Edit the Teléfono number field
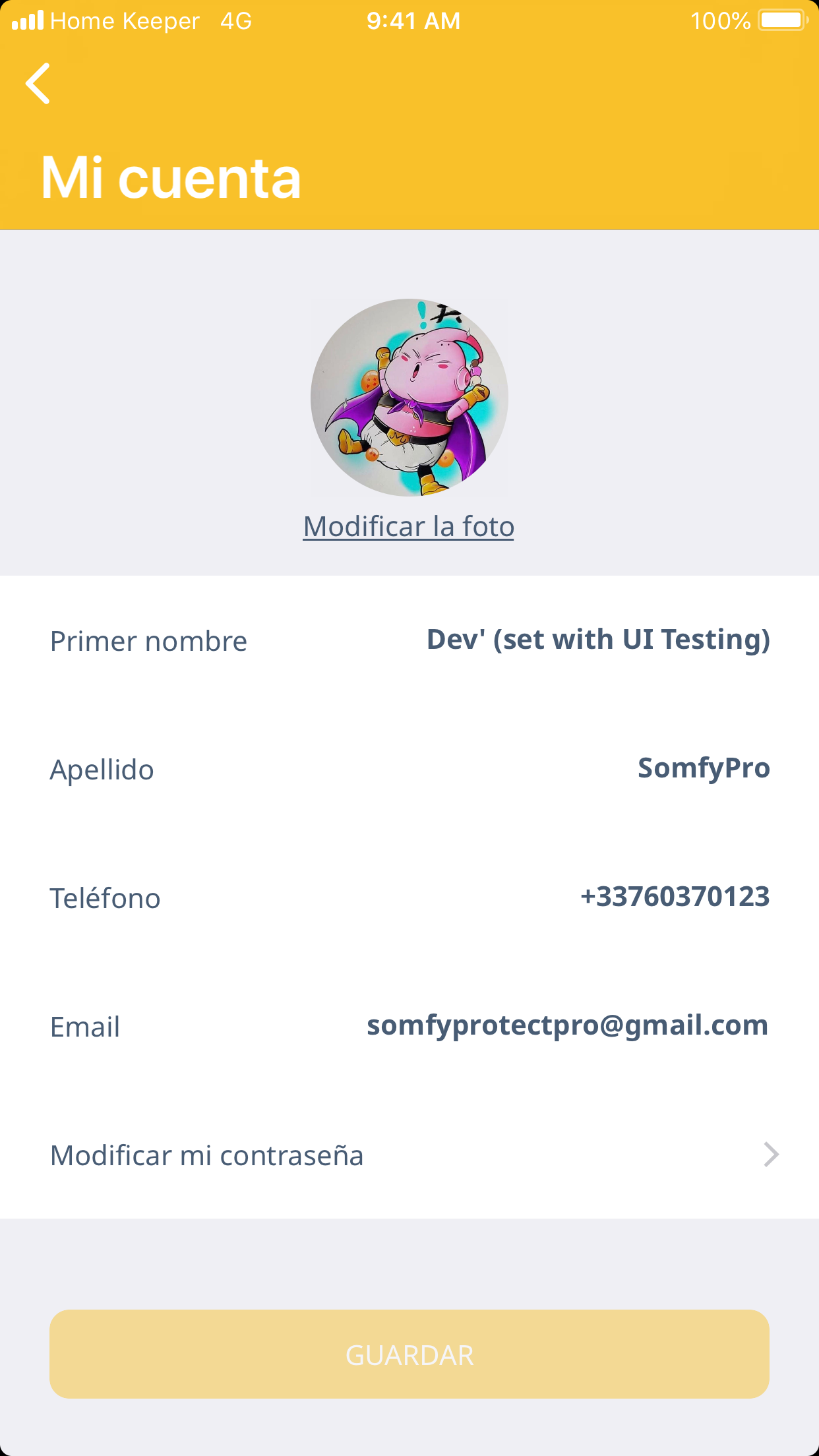Screen dimensions: 819x1456 675,897
